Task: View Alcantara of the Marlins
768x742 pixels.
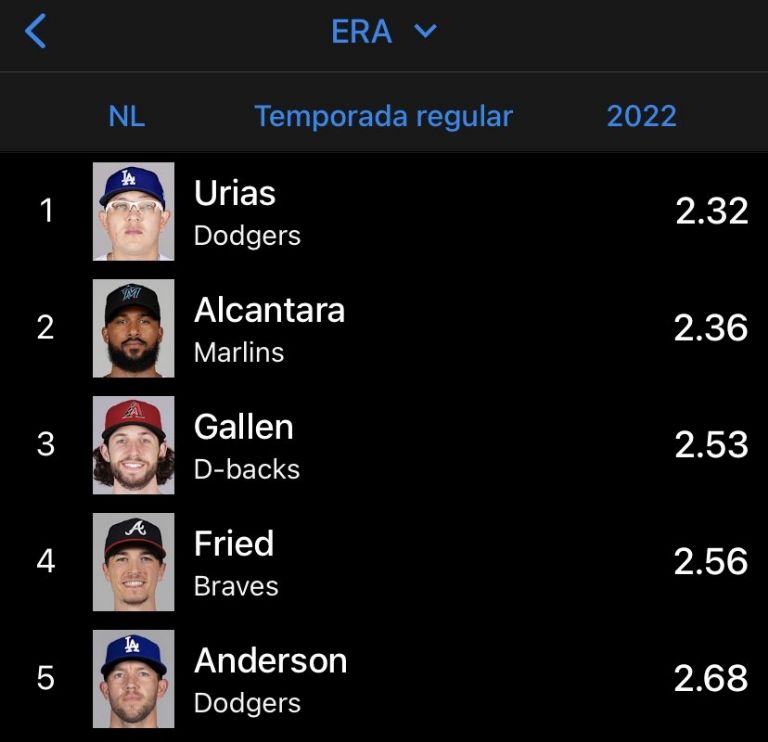Action: point(384,328)
